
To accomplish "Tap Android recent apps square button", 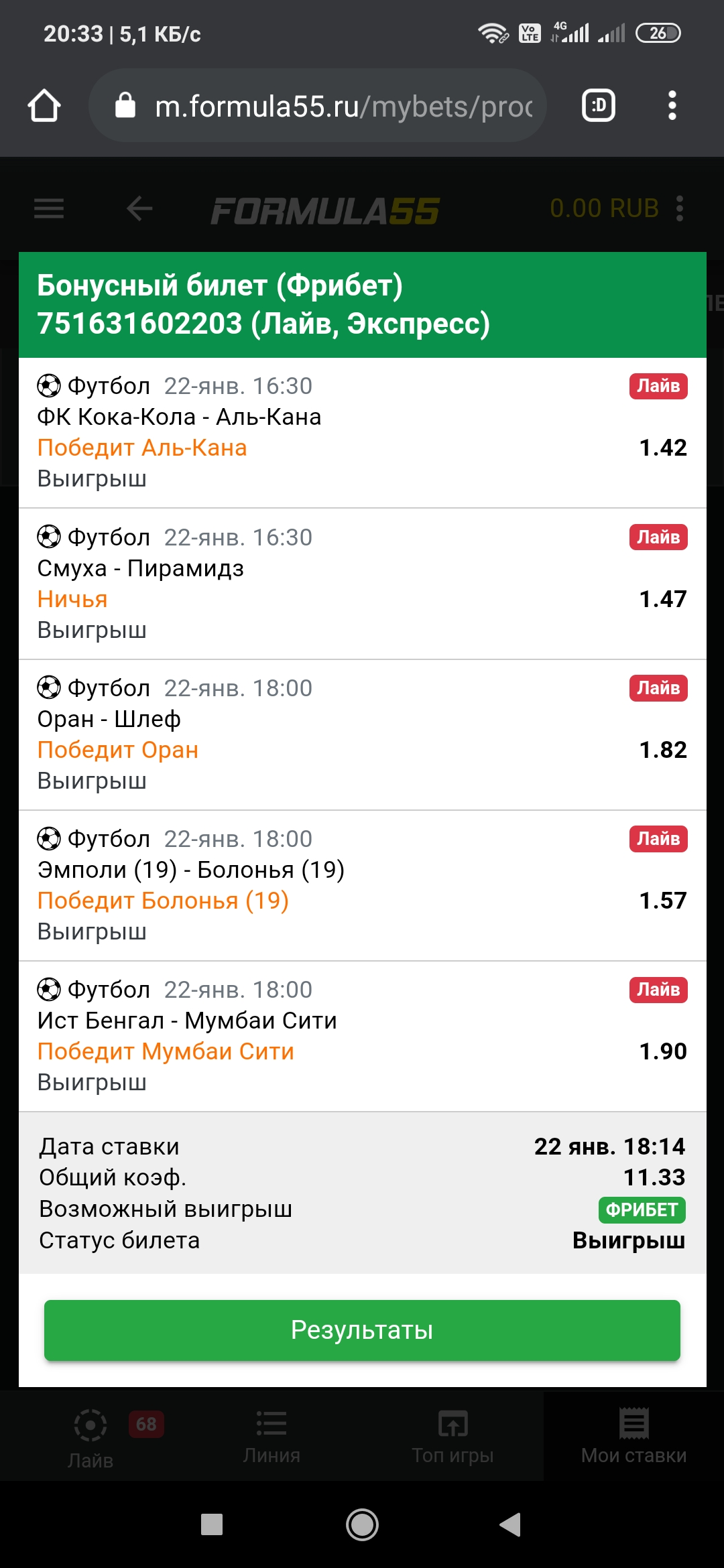I will click(x=212, y=1524).
